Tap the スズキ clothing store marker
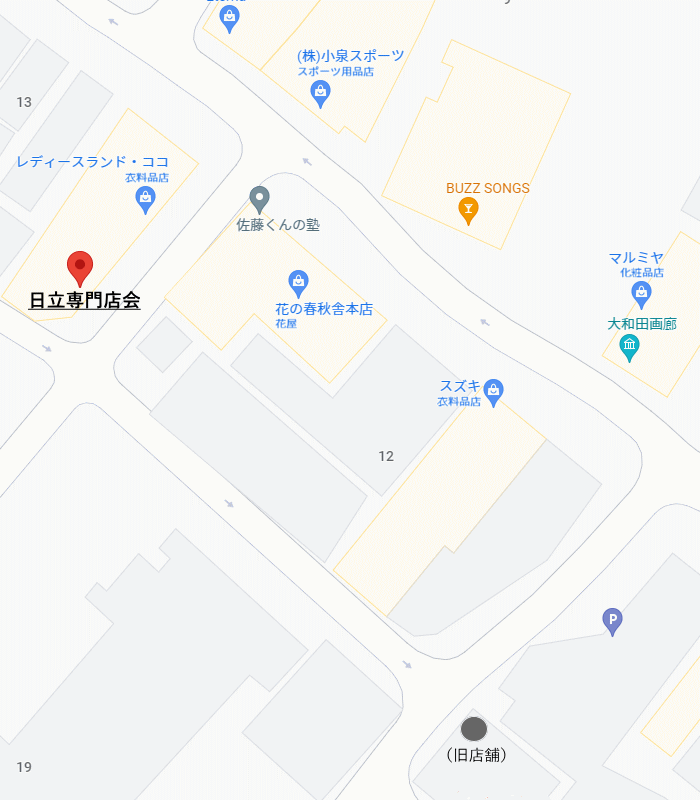 coord(493,389)
